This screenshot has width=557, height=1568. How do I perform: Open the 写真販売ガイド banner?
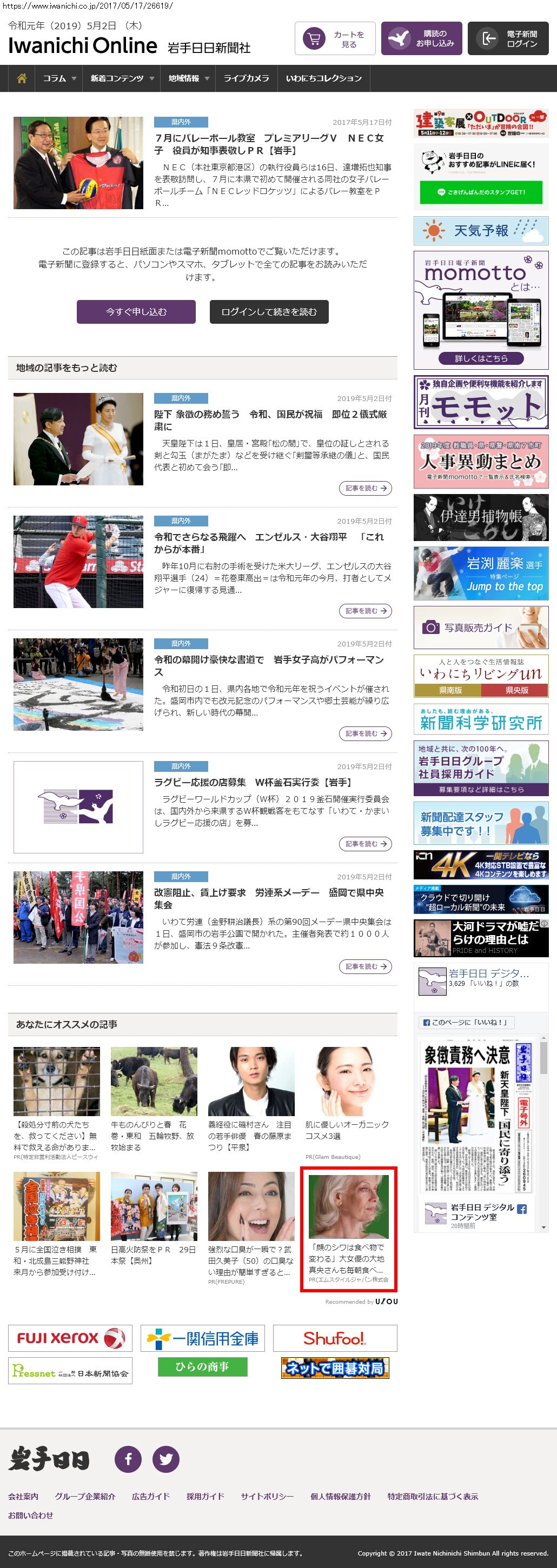pos(481,627)
